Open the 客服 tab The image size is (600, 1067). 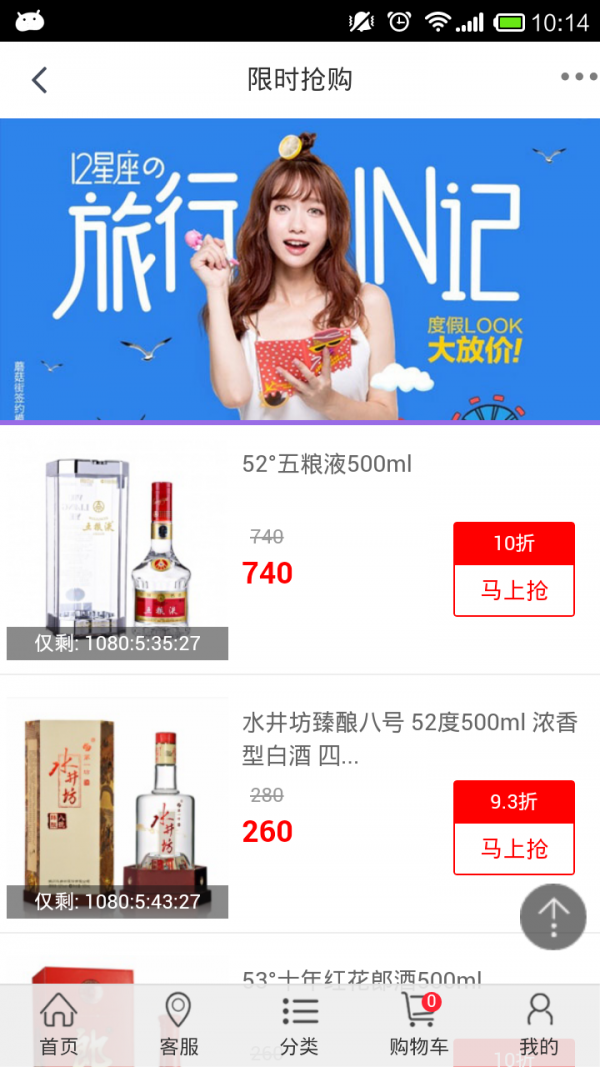[179, 1025]
